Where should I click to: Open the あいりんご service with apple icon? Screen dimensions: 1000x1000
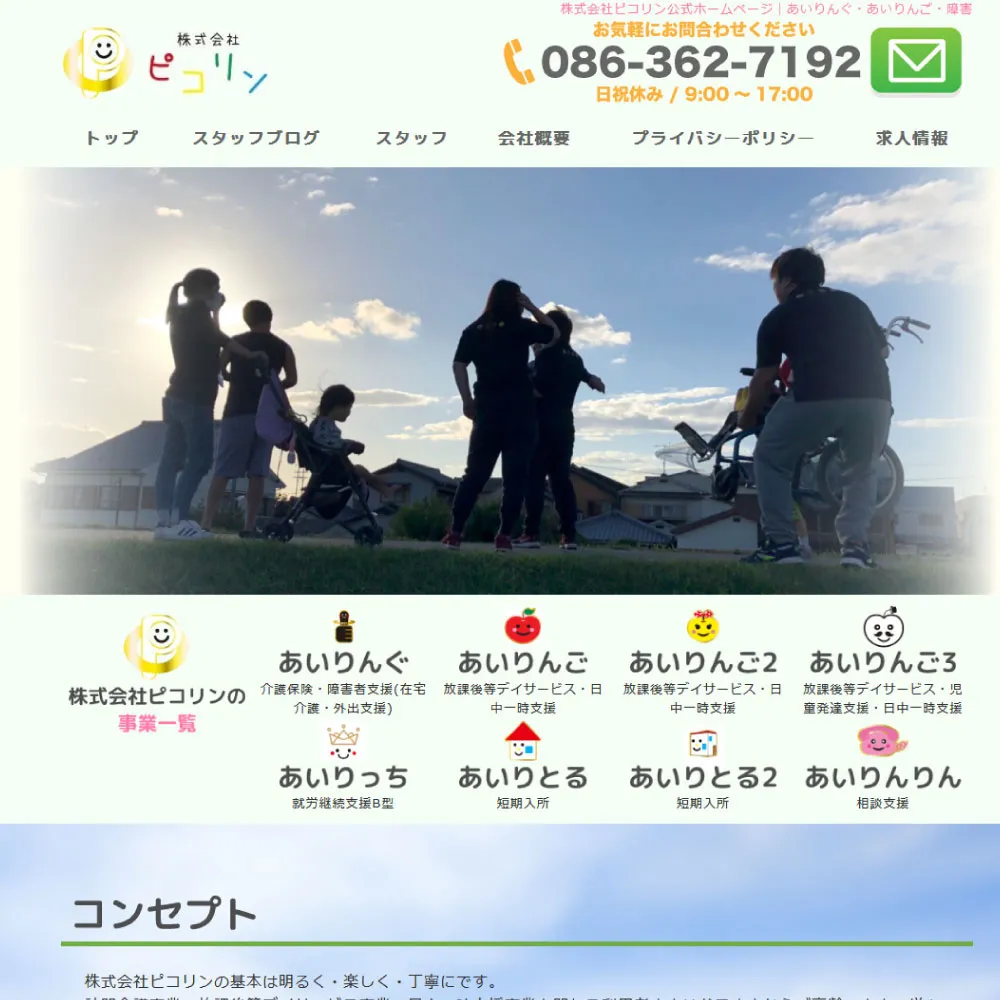tap(522, 662)
